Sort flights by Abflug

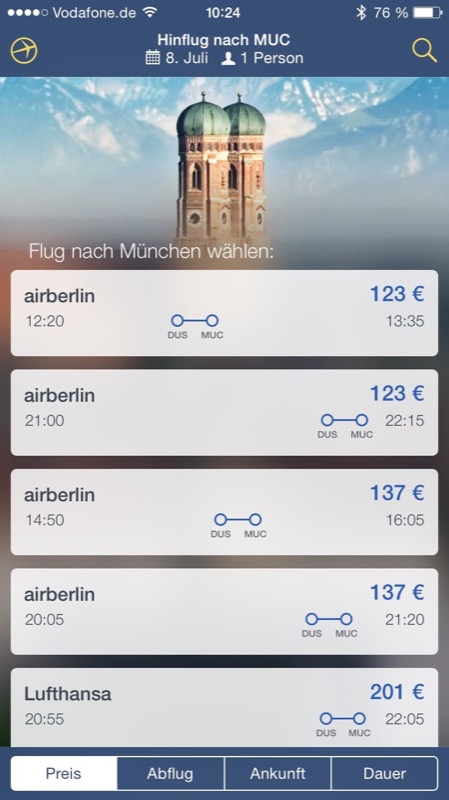coord(170,773)
